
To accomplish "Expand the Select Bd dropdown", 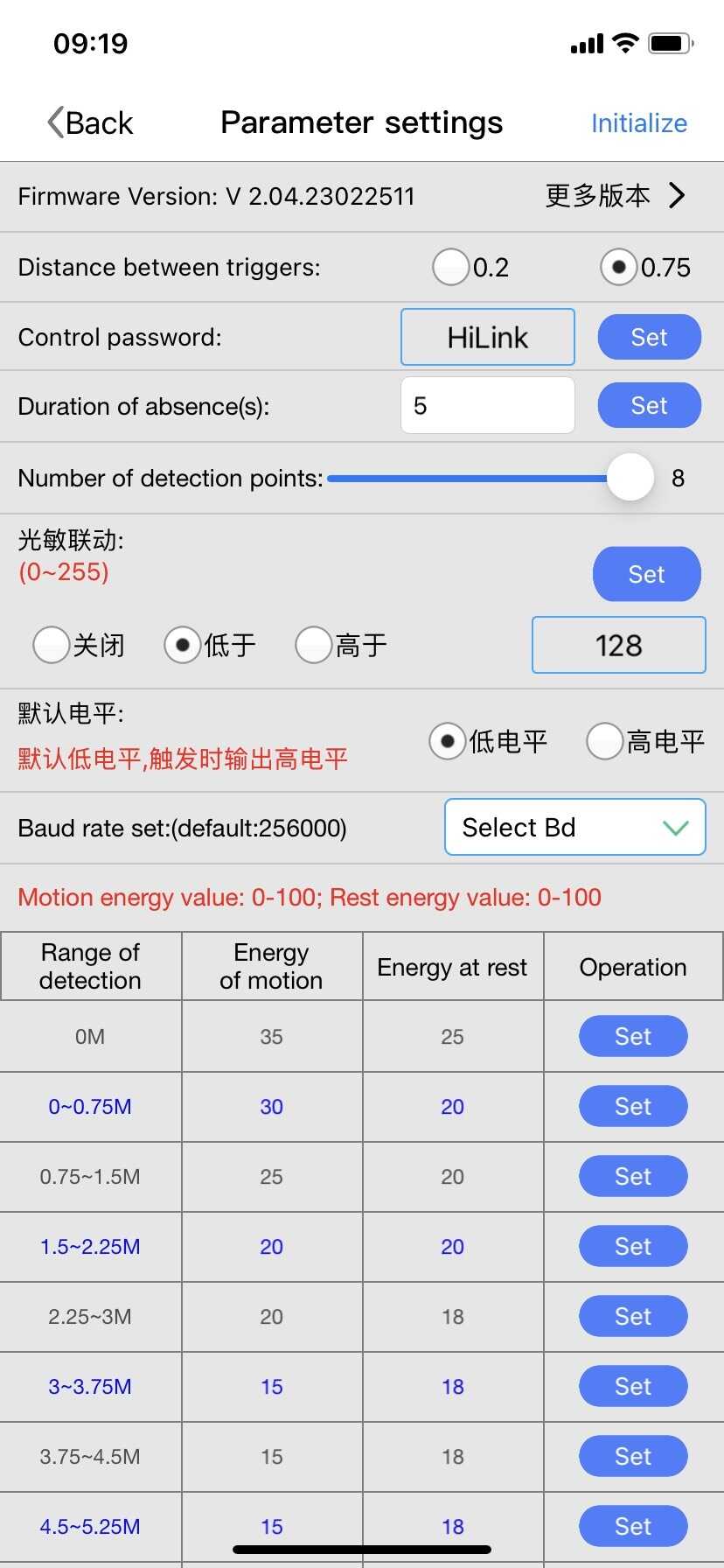I will coord(574,827).
